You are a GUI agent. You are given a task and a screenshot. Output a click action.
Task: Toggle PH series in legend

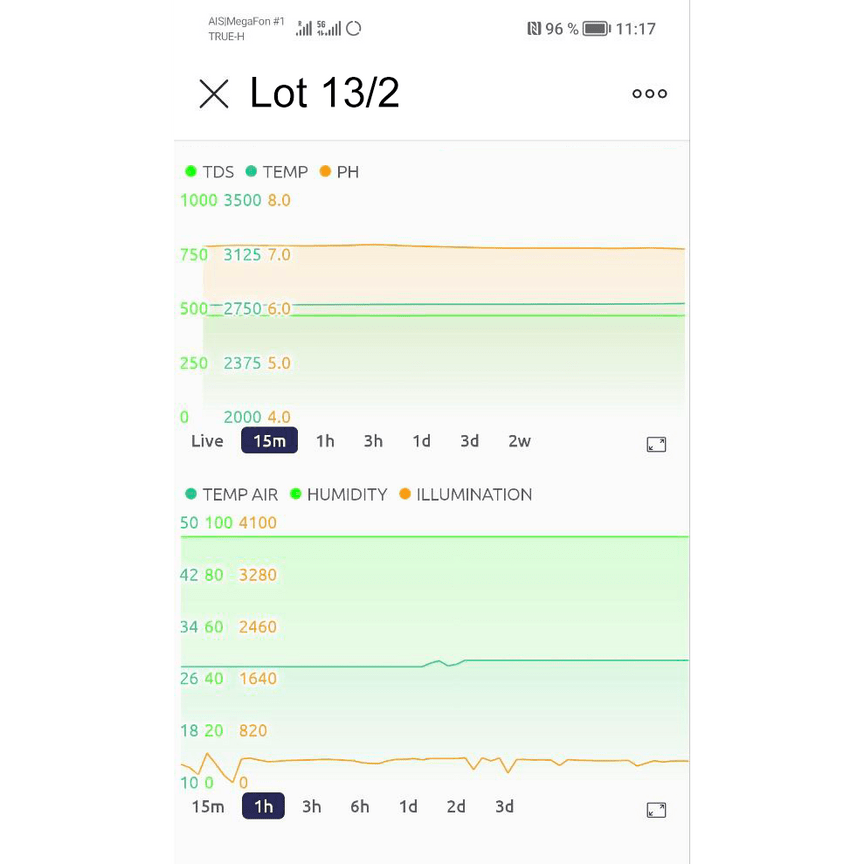(339, 172)
